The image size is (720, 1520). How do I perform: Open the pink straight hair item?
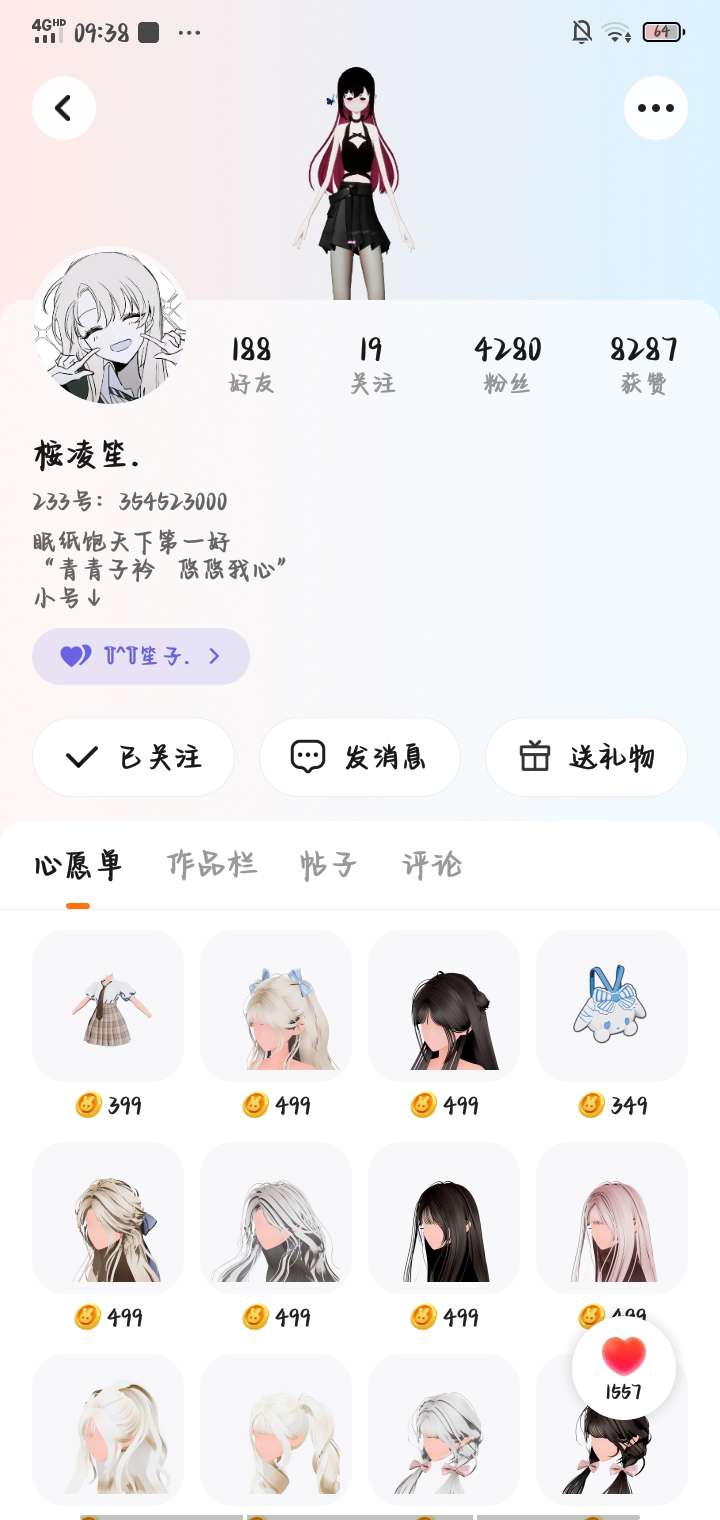pos(612,1218)
